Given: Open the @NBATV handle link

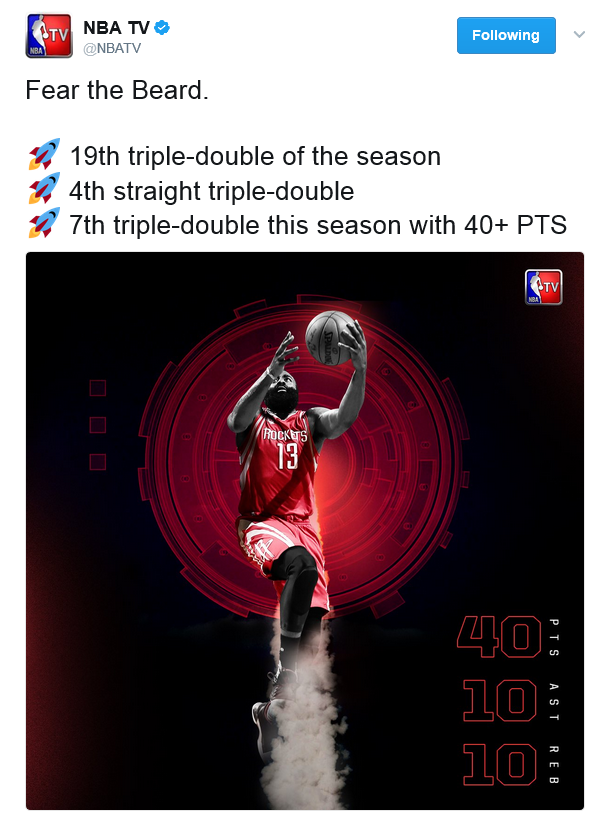Looking at the screenshot, I should coord(111,49).
